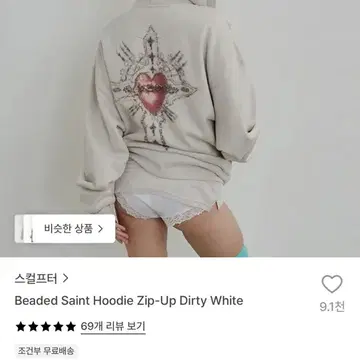Open the 스컬프터 brand page
Image resolution: width=360 pixels, height=360 pixels.
pyautogui.click(x=41, y=278)
